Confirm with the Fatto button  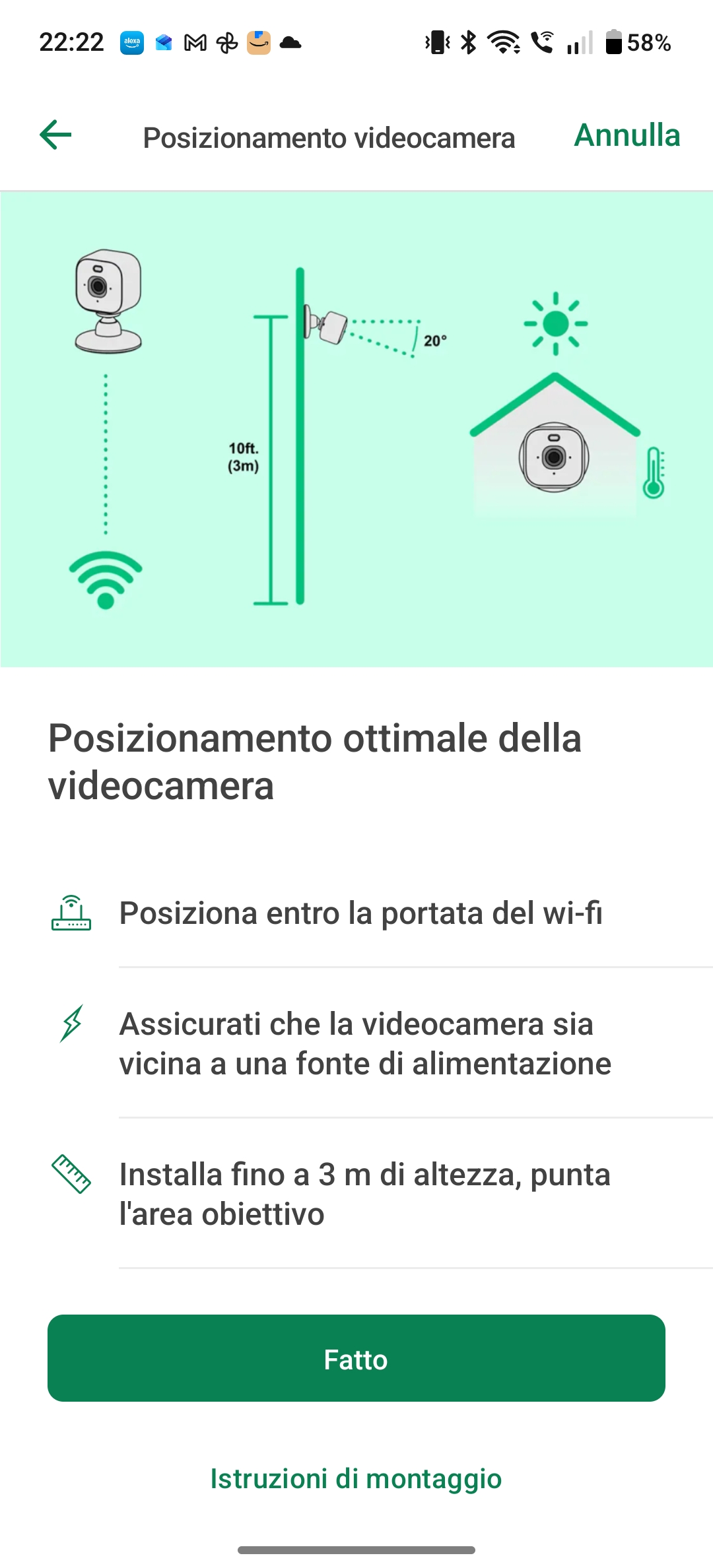(356, 1358)
